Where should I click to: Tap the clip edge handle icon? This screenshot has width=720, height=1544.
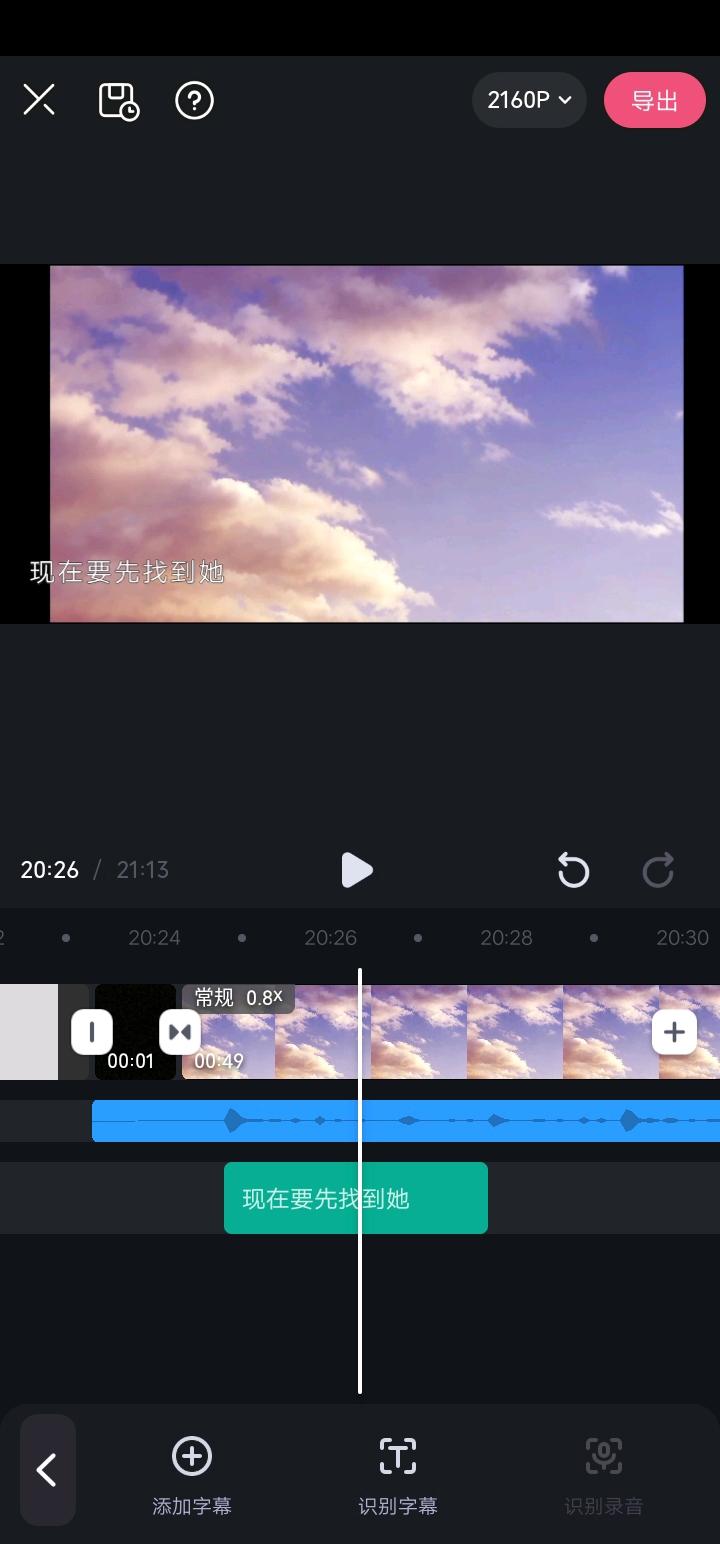[x=92, y=1031]
